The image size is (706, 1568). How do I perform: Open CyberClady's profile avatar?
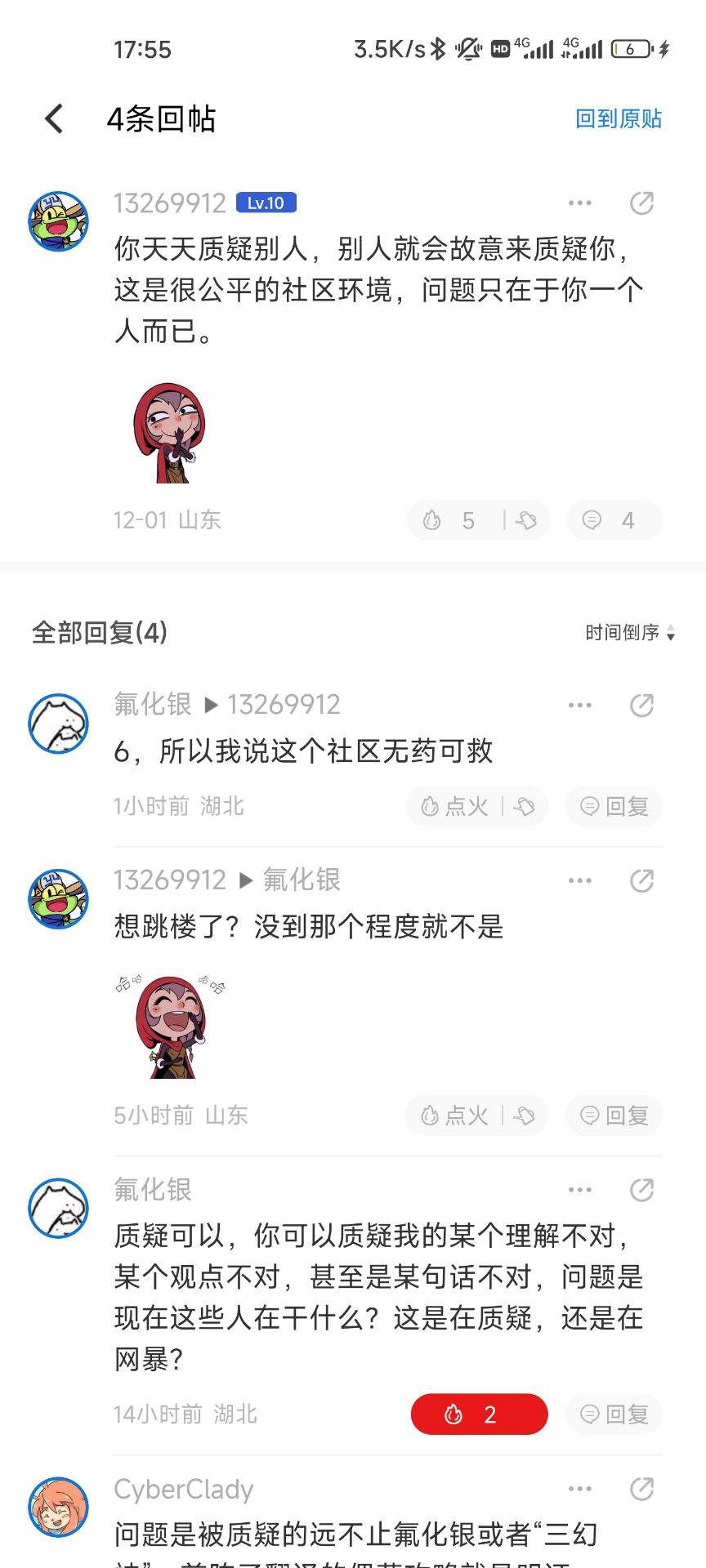59,1508
